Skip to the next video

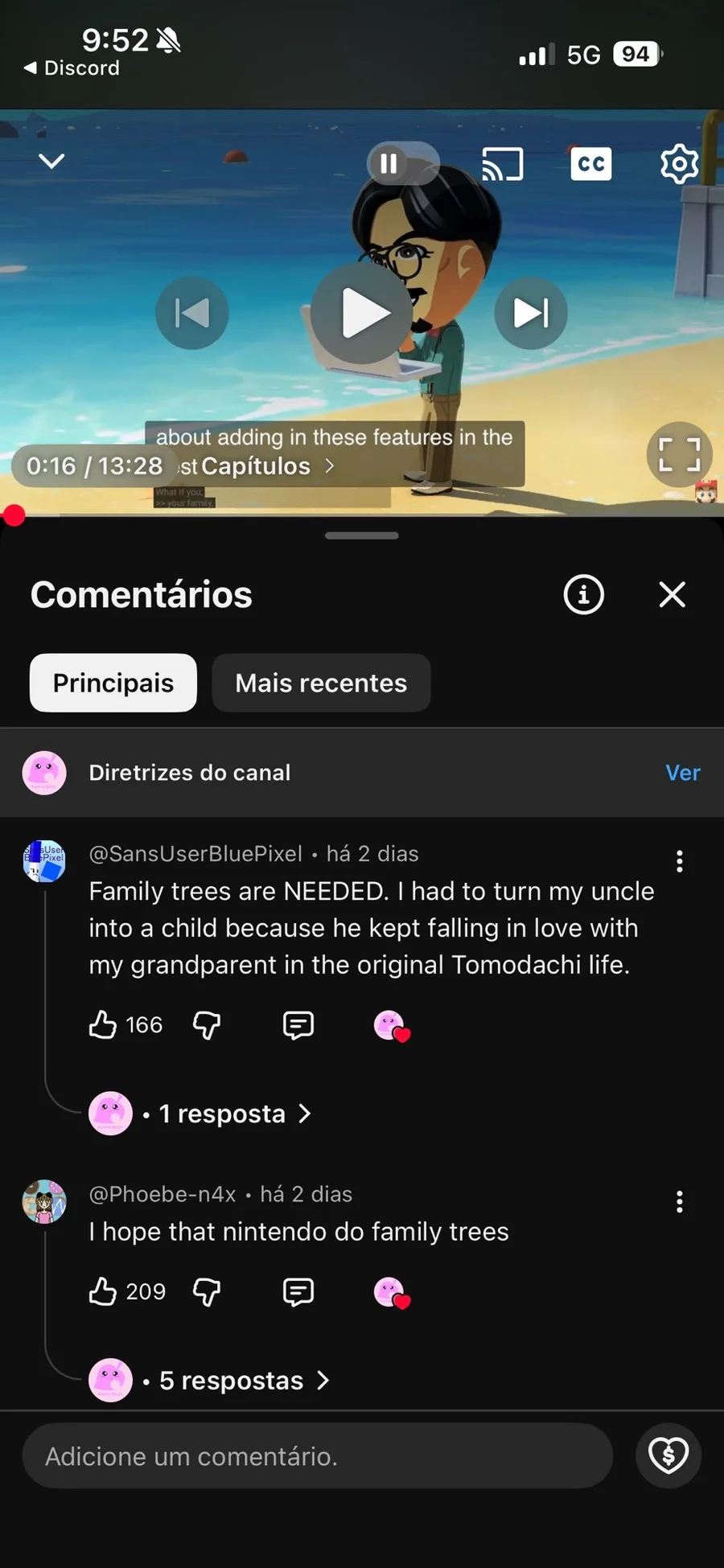[531, 313]
